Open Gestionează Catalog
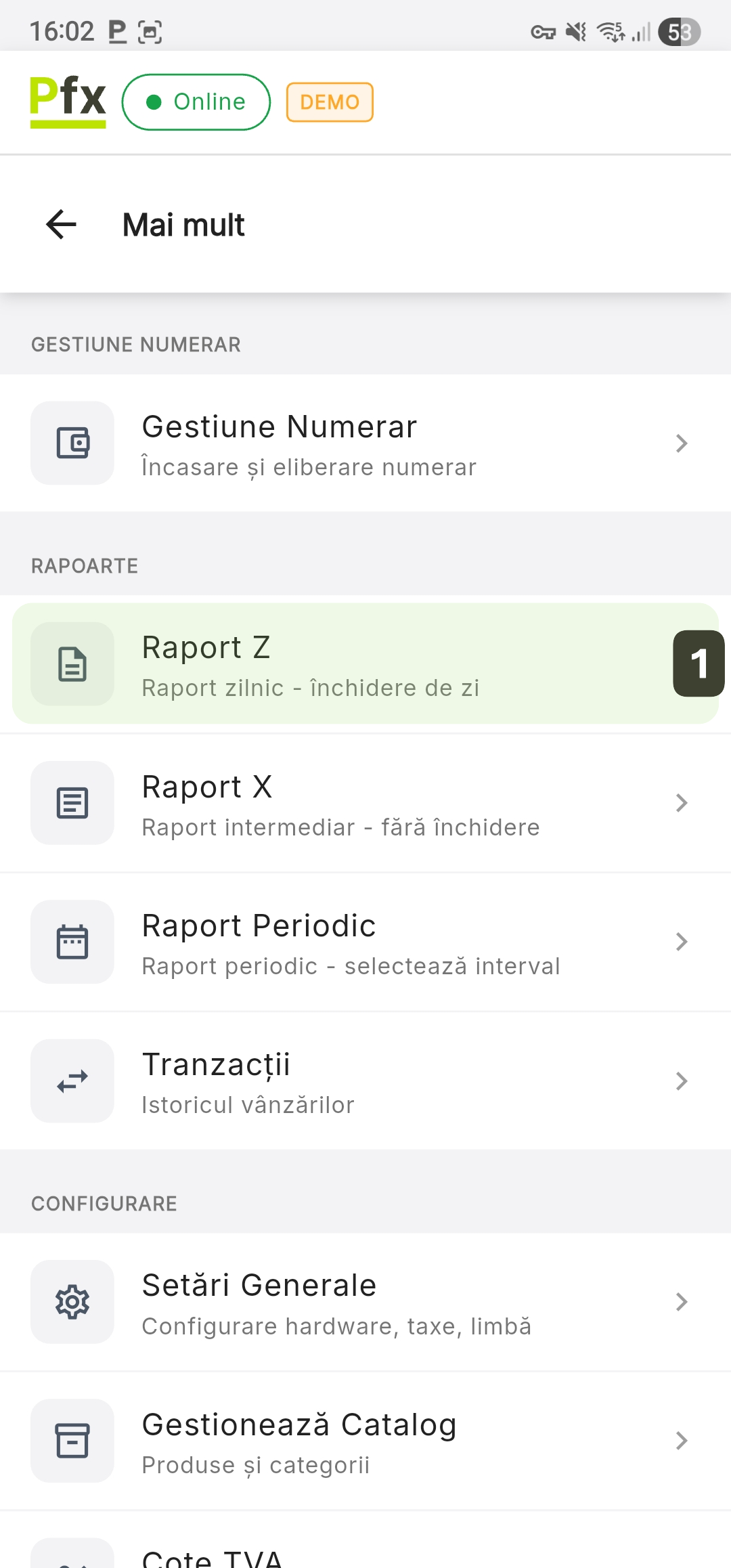 [365, 1441]
